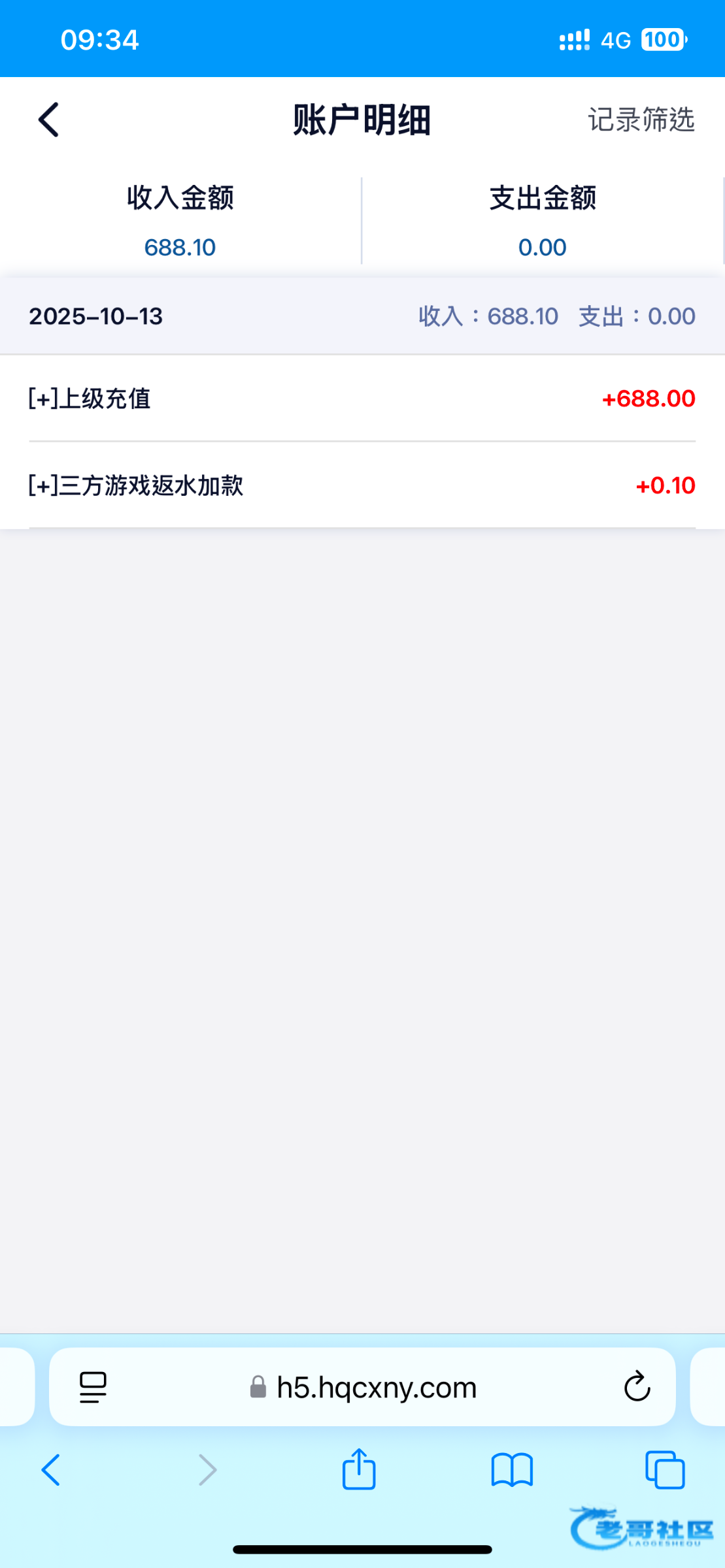Go back from 账户明细 page
This screenshot has width=725, height=1568.
[49, 120]
